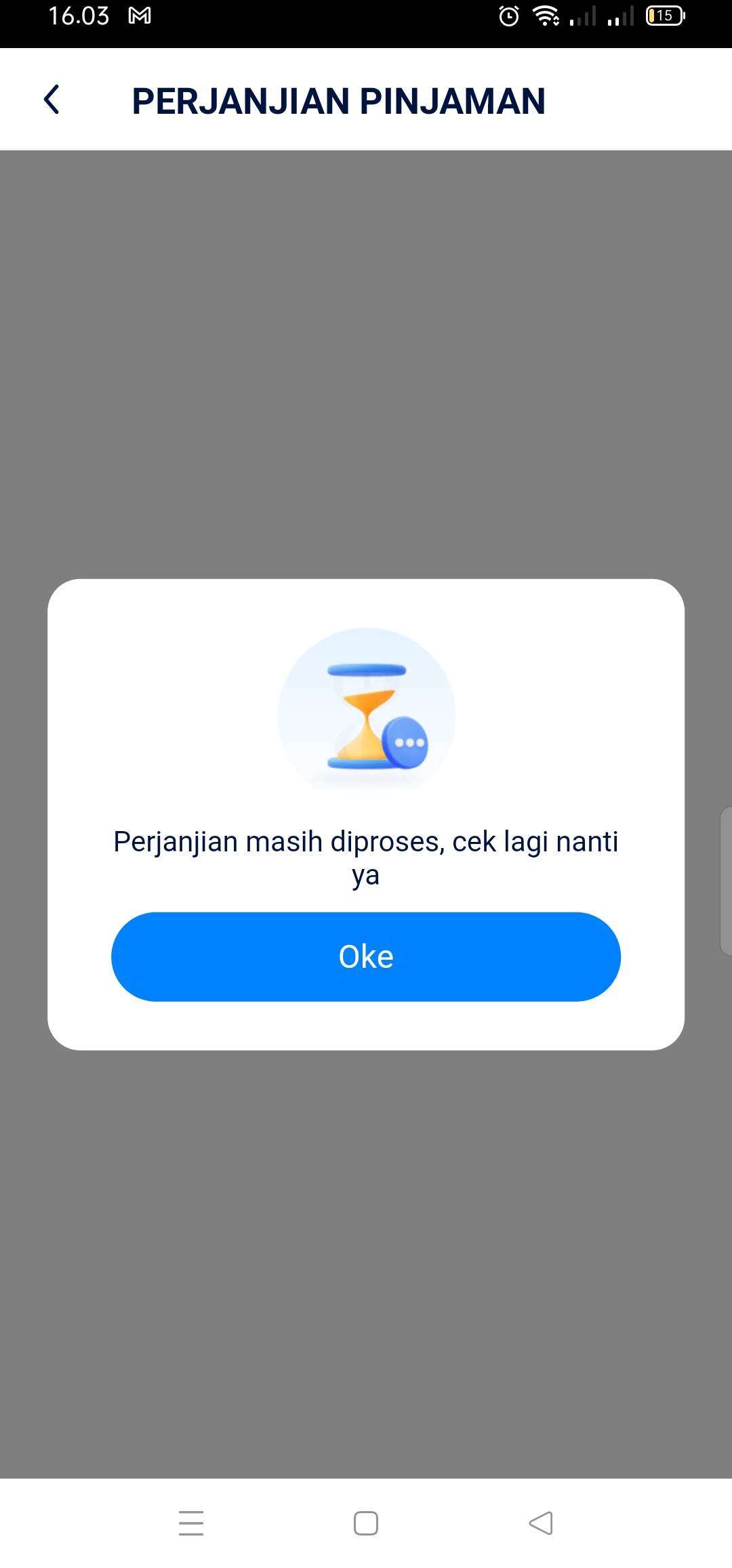The width and height of the screenshot is (732, 1568).
Task: Go to the home screen
Action: (x=366, y=1523)
